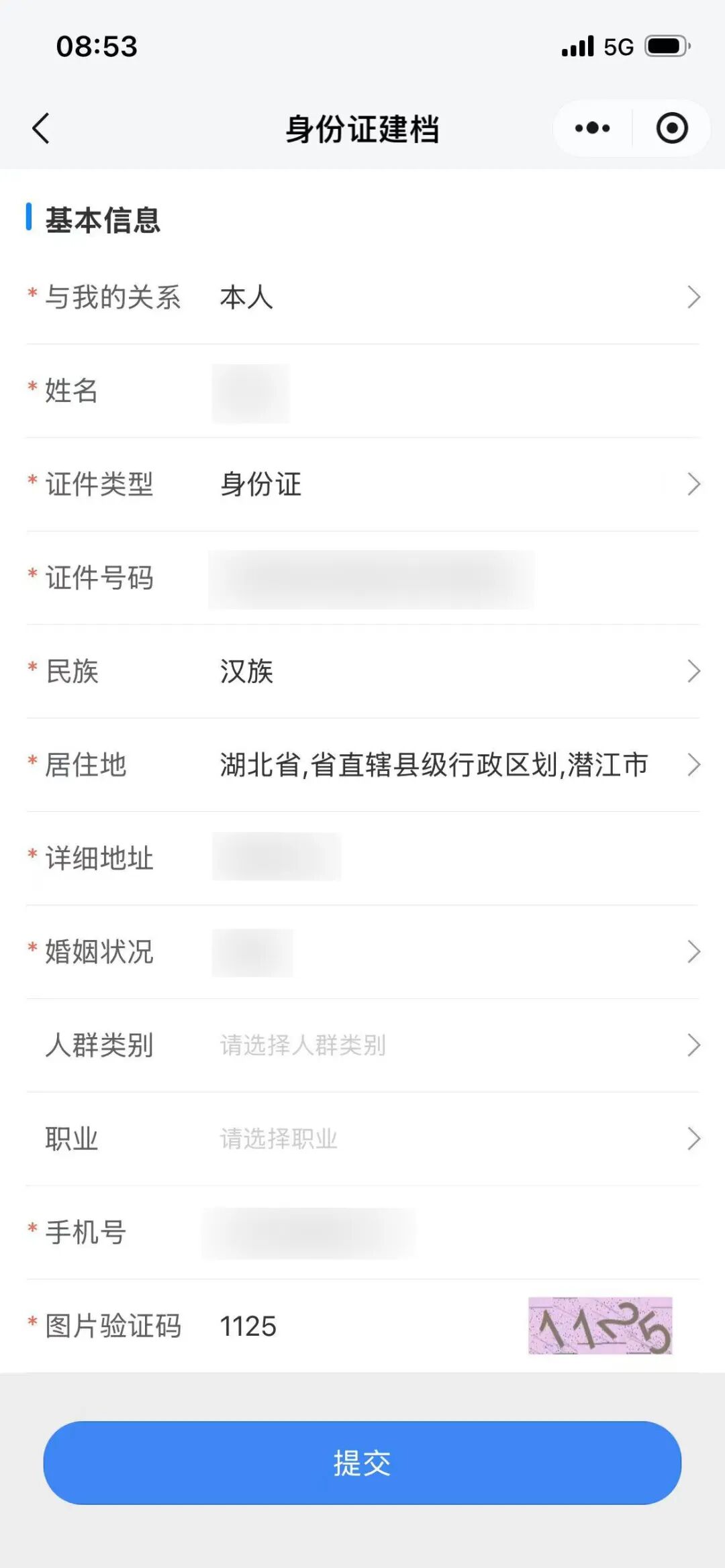The width and height of the screenshot is (725, 1568).
Task: Open the mini program more options menu
Action: [592, 128]
